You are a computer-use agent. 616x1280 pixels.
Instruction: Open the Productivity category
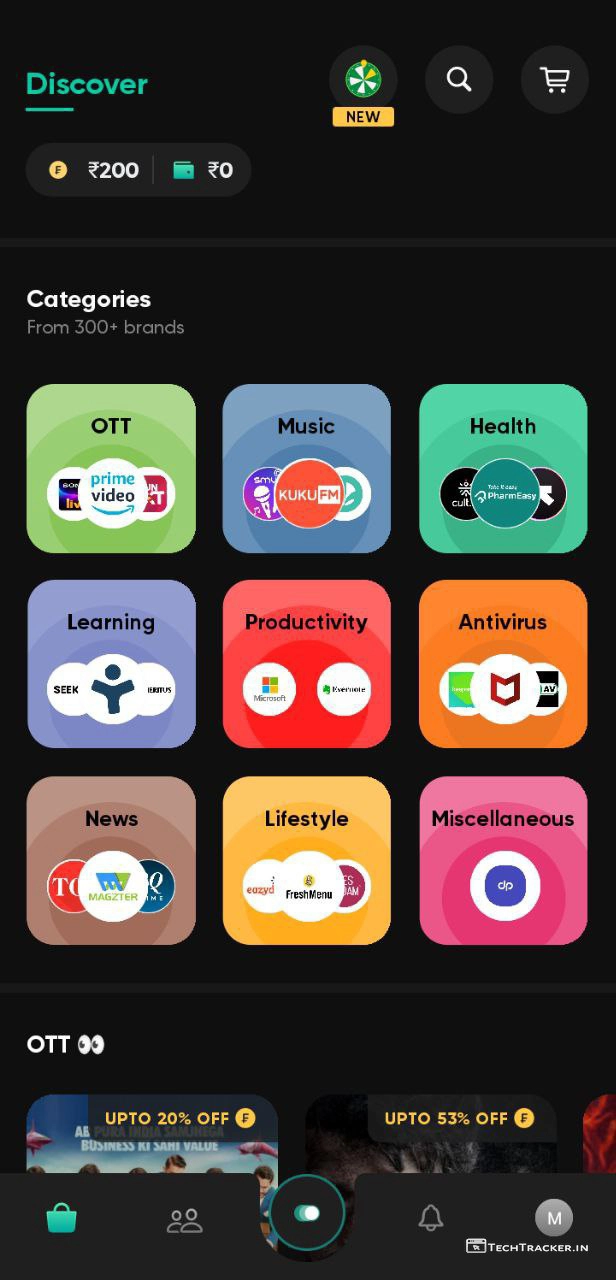click(x=307, y=664)
